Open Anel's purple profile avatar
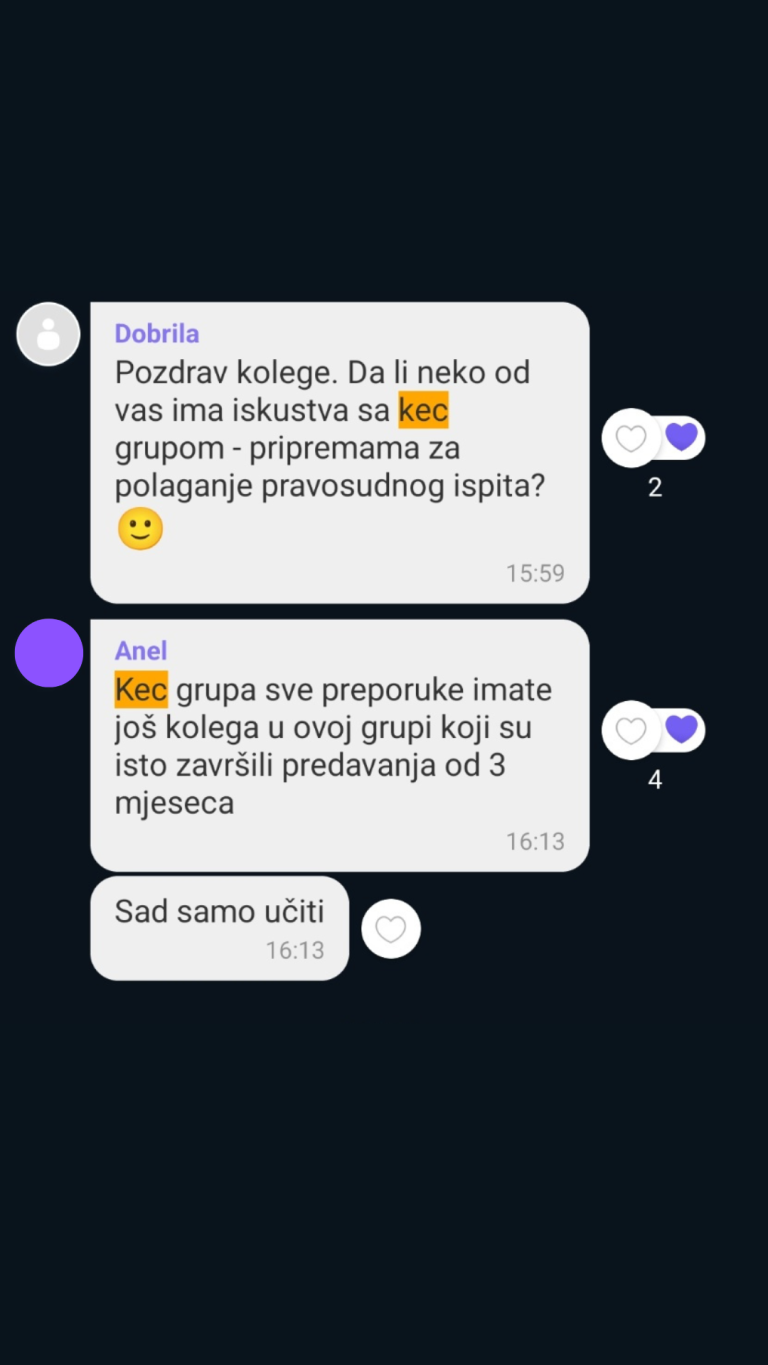Viewport: 768px width, 1365px height. click(48, 653)
